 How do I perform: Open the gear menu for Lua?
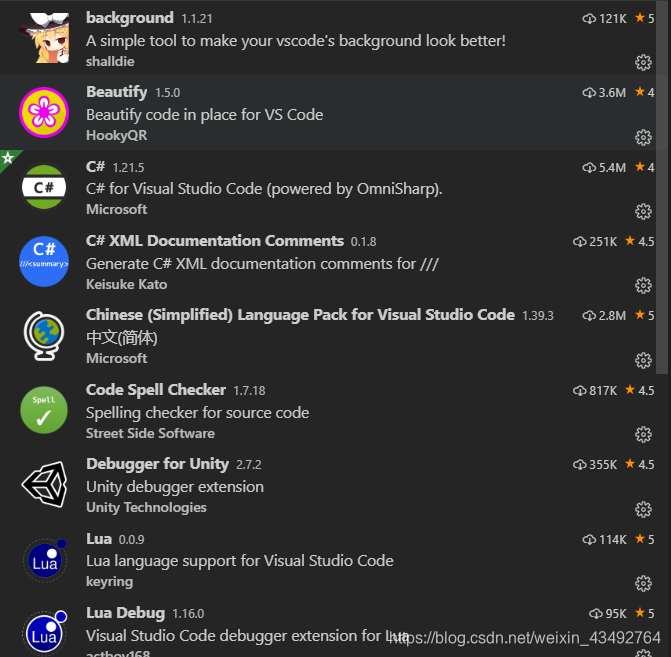644,583
